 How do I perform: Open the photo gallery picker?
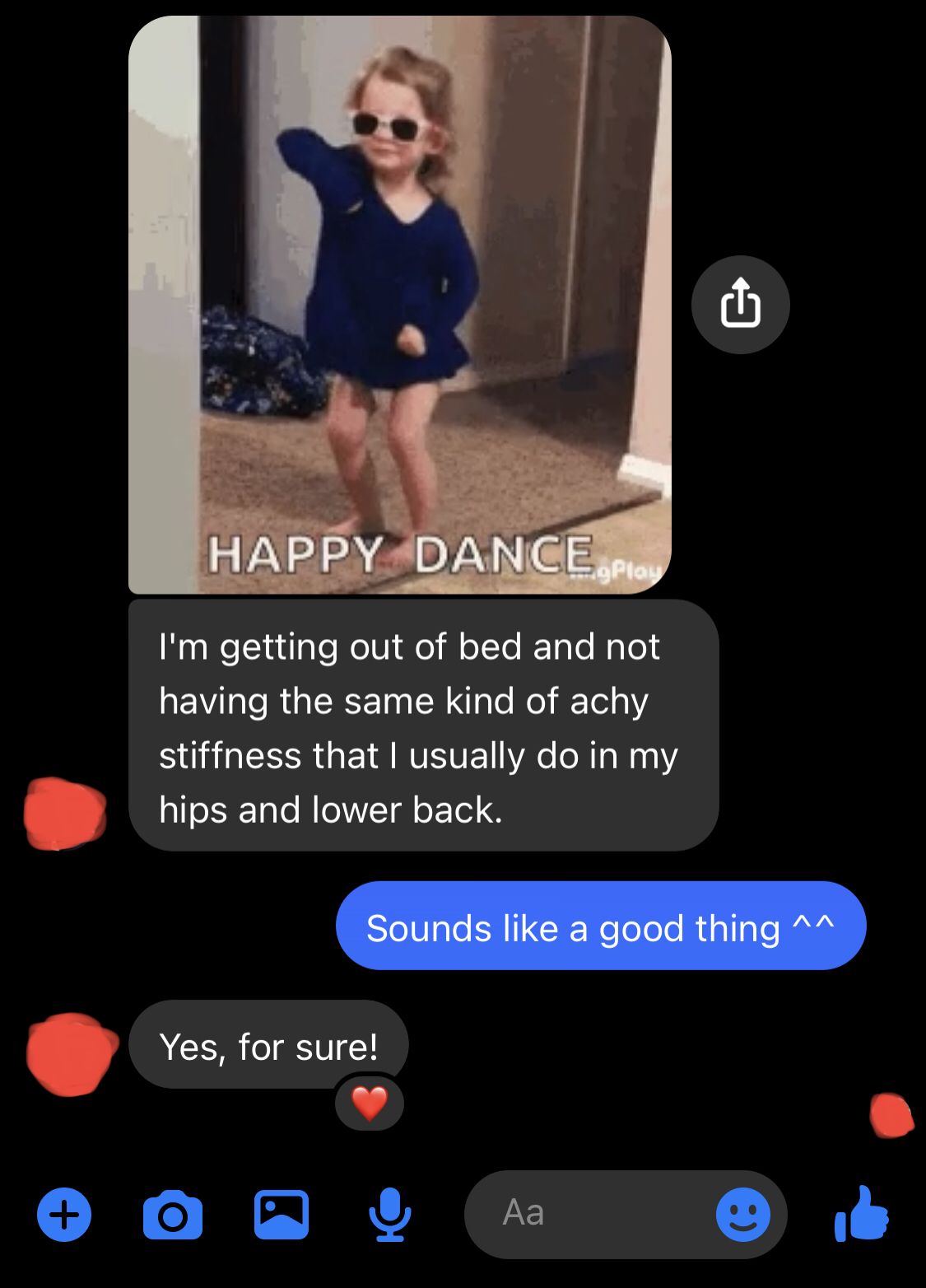282,1215
